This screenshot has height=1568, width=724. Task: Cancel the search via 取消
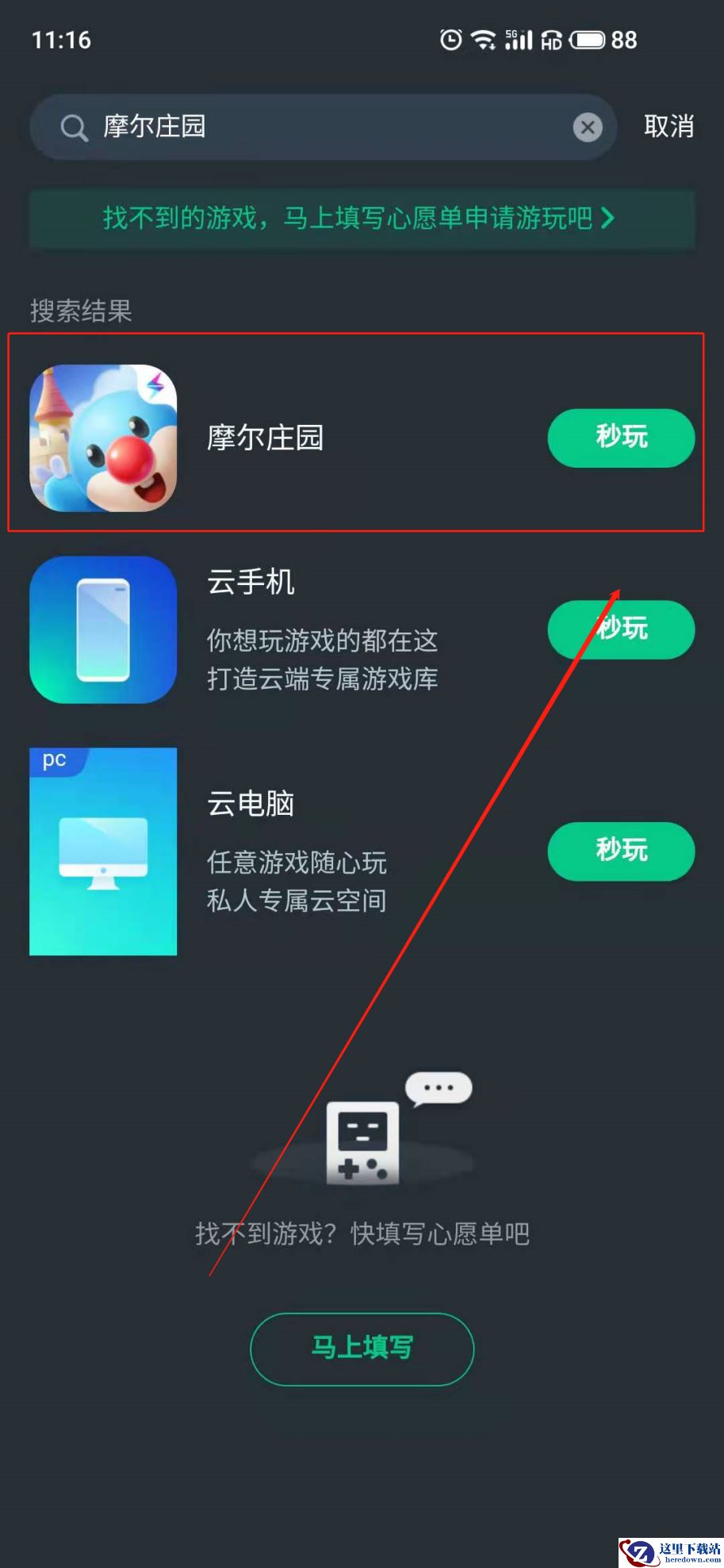[x=668, y=126]
